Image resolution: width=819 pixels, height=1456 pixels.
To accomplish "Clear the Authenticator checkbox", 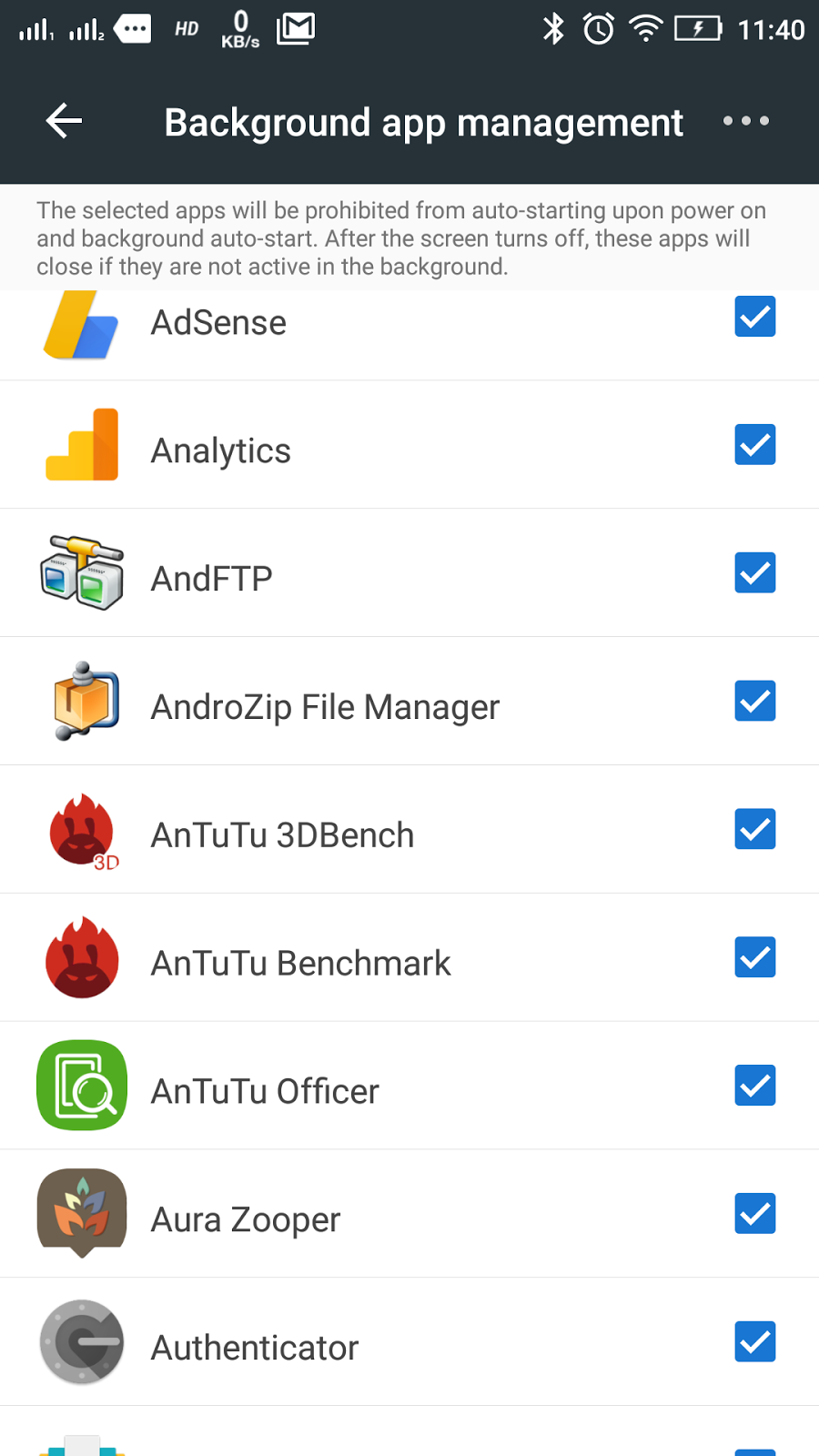I will pyautogui.click(x=755, y=1343).
